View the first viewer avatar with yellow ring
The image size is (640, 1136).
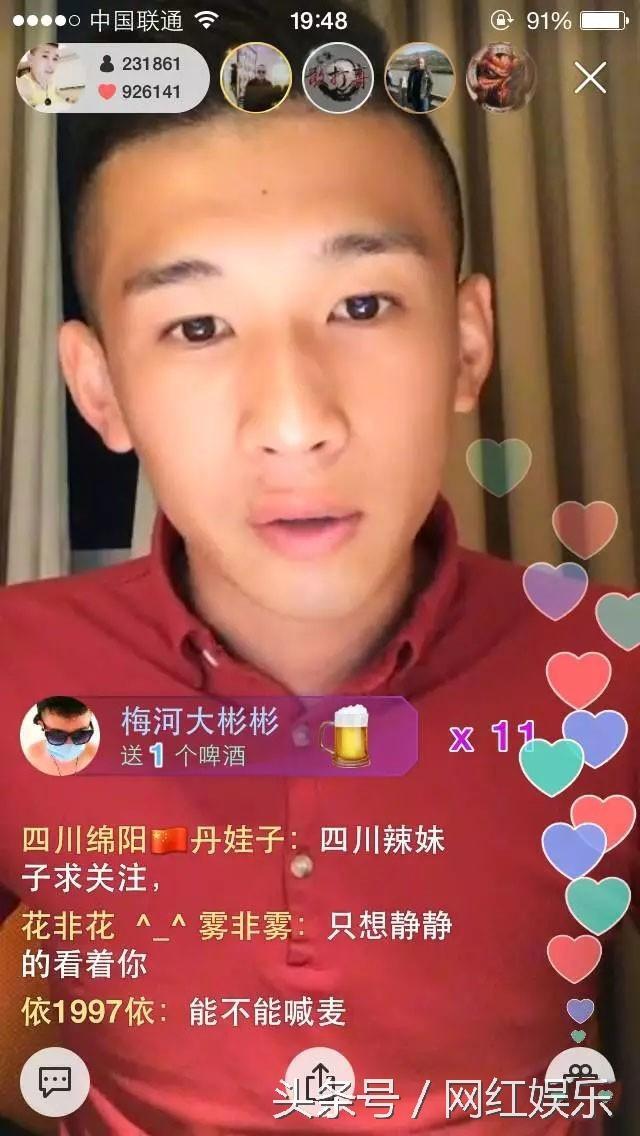click(x=255, y=78)
